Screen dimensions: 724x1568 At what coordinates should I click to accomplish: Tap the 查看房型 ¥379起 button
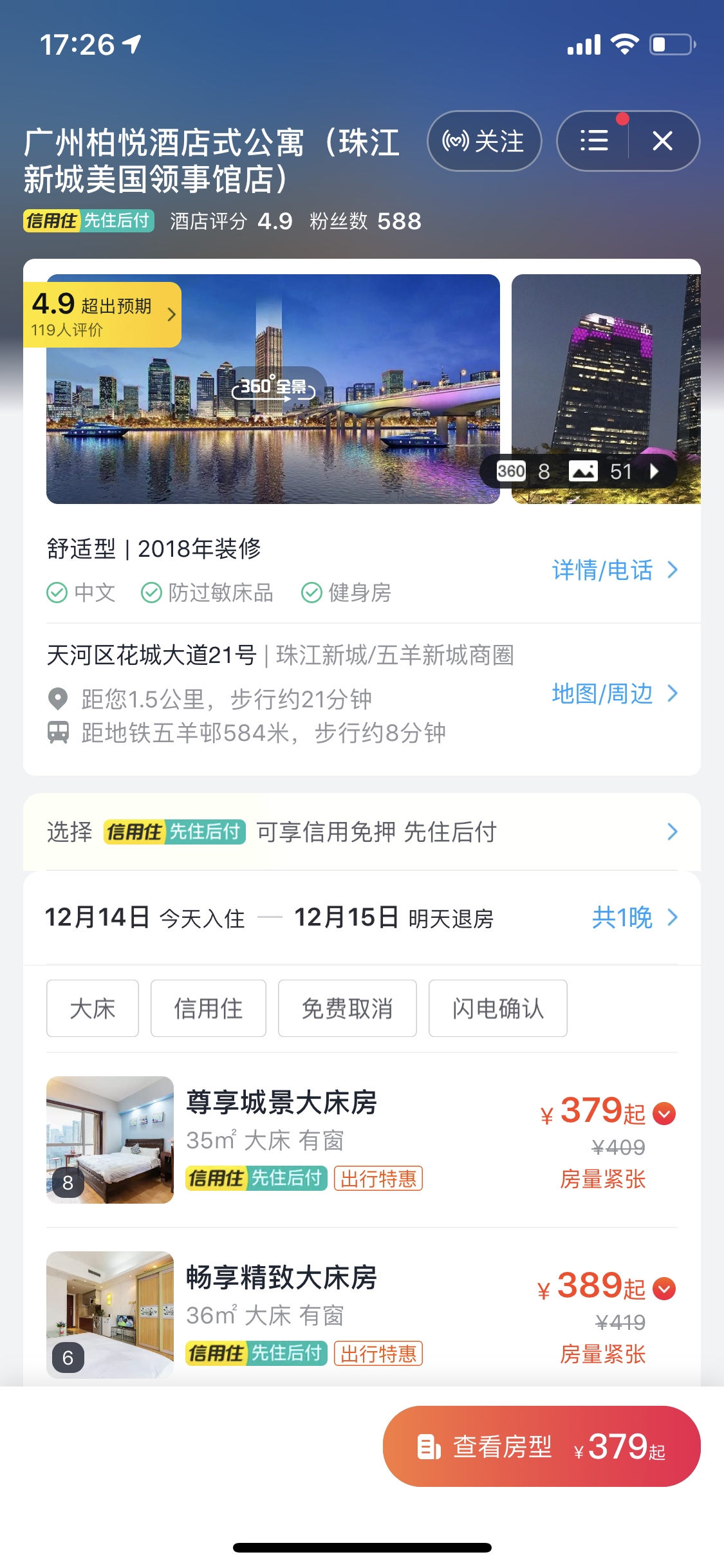pyautogui.click(x=541, y=1446)
